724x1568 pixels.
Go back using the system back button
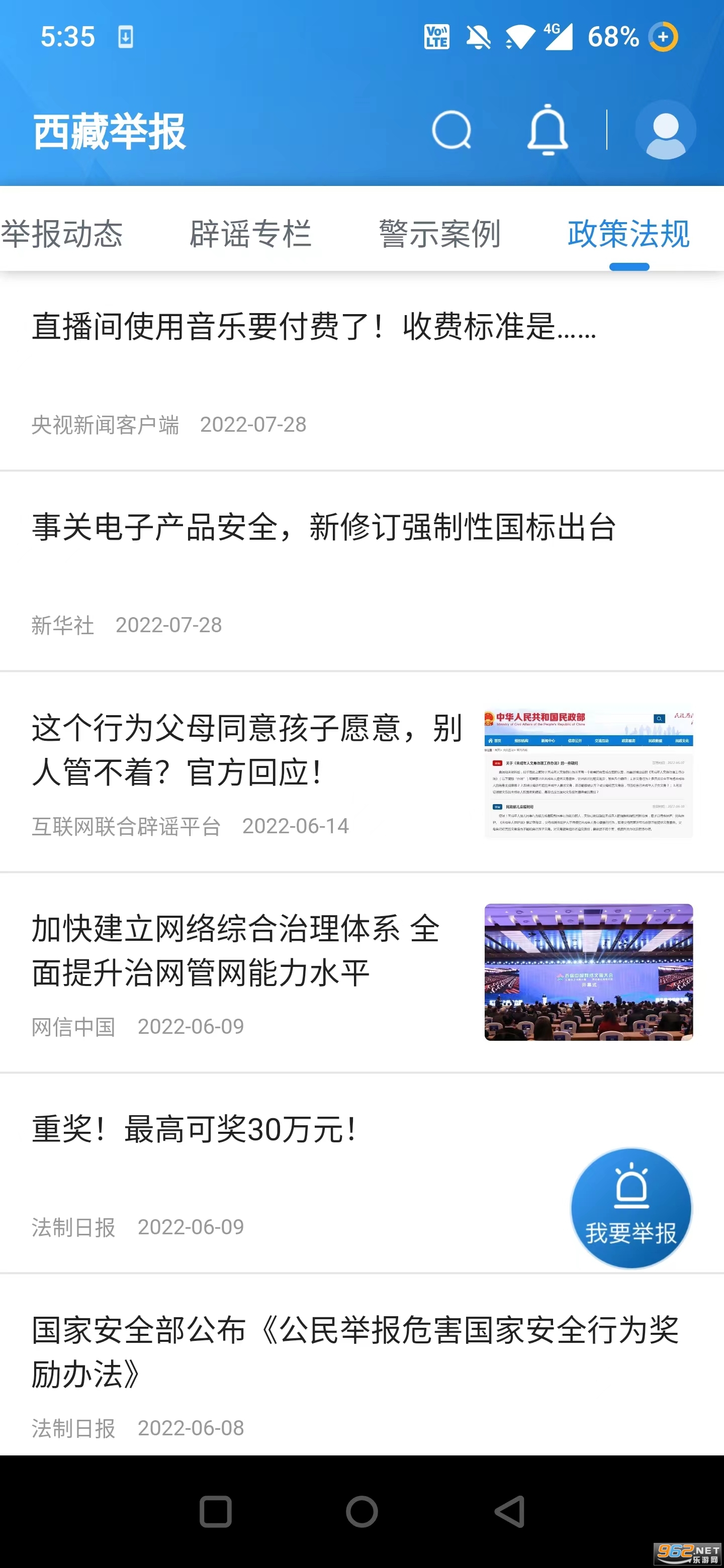point(509,1511)
